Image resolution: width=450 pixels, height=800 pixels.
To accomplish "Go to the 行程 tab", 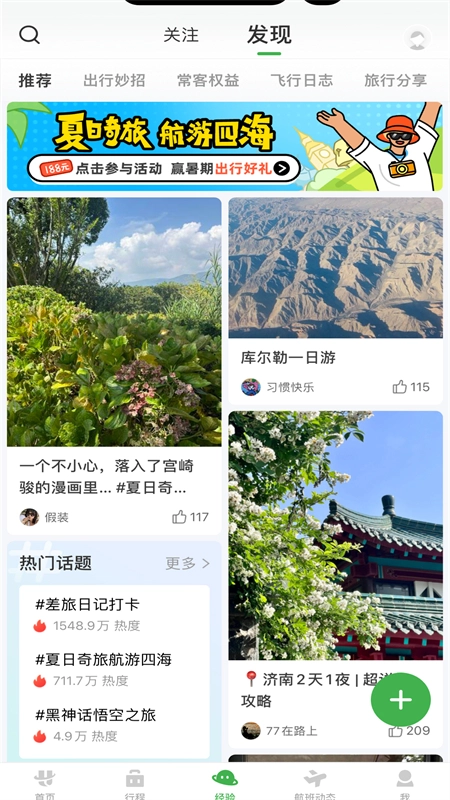I will [x=135, y=784].
